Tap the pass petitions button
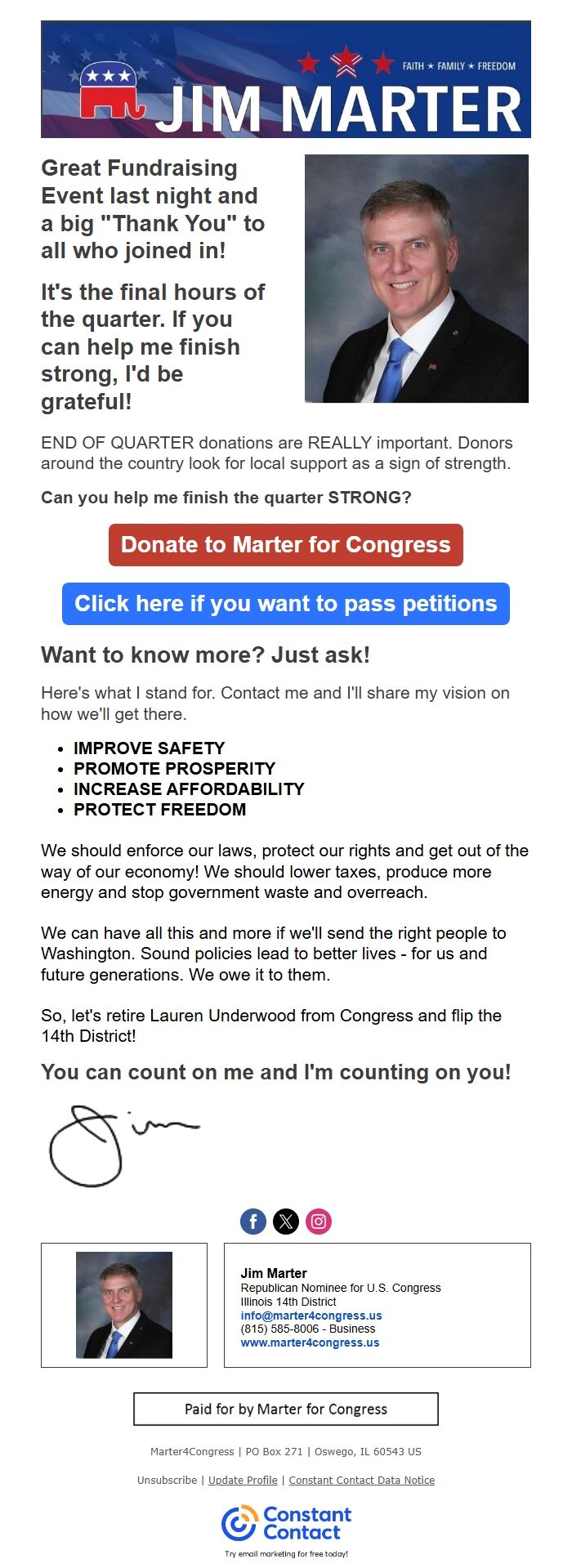 (x=285, y=604)
